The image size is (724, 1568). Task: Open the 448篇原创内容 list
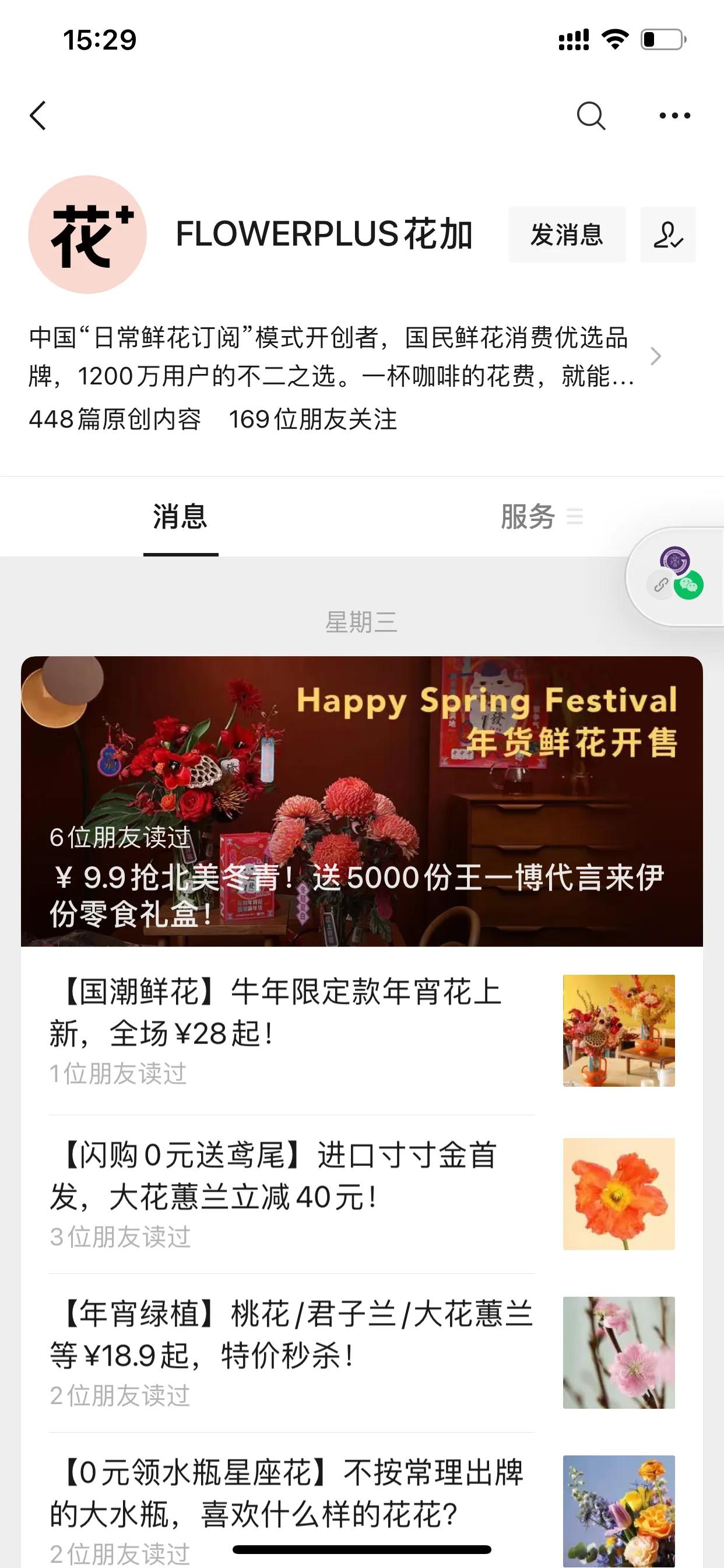(115, 419)
